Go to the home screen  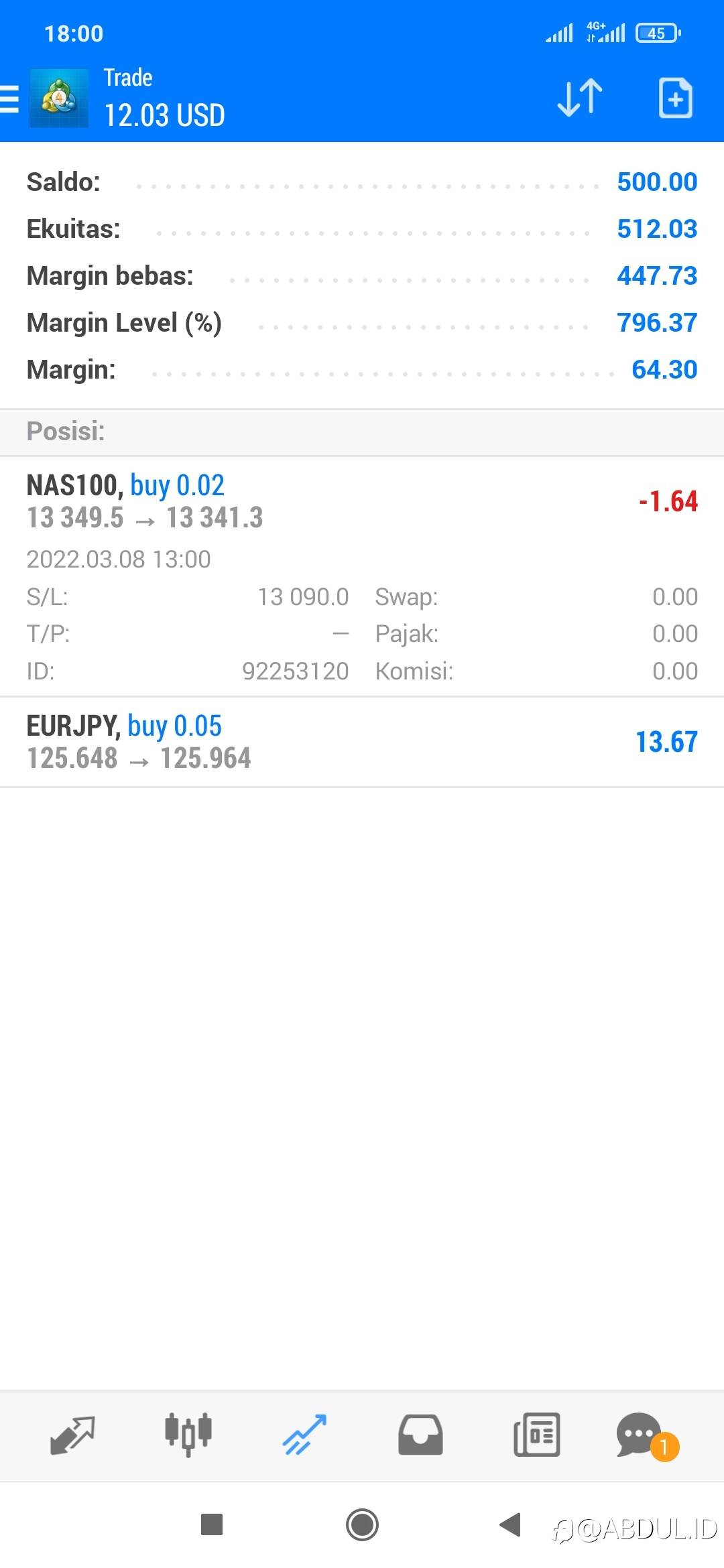(362, 1524)
